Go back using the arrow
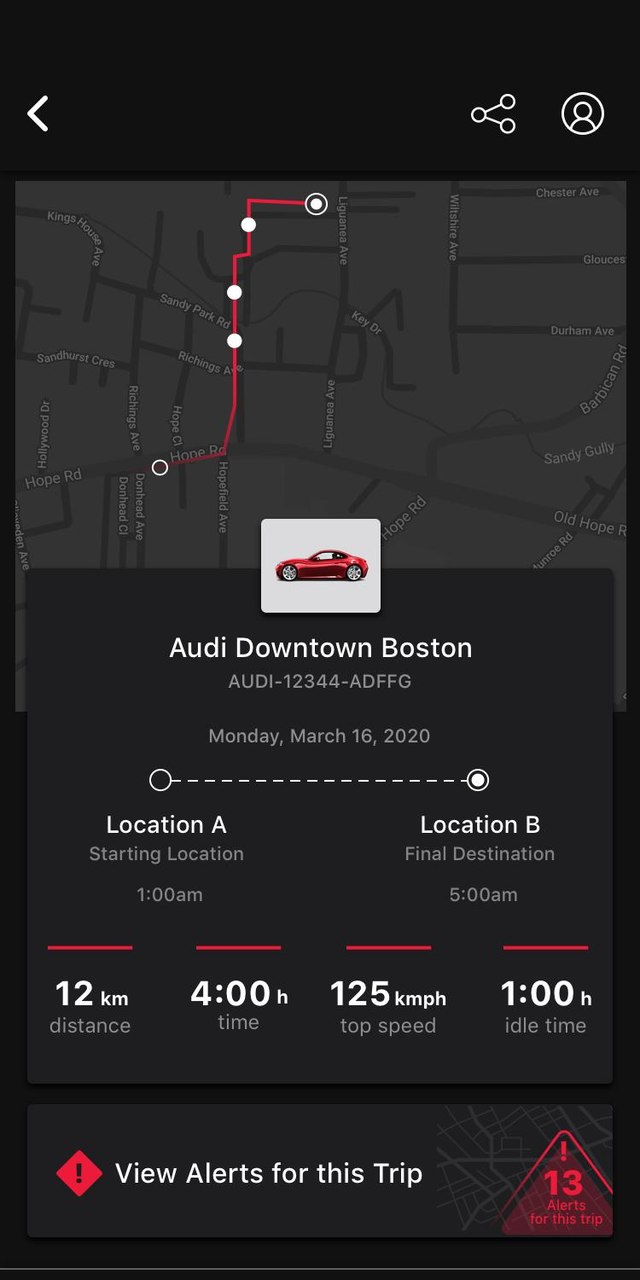 (x=38, y=114)
